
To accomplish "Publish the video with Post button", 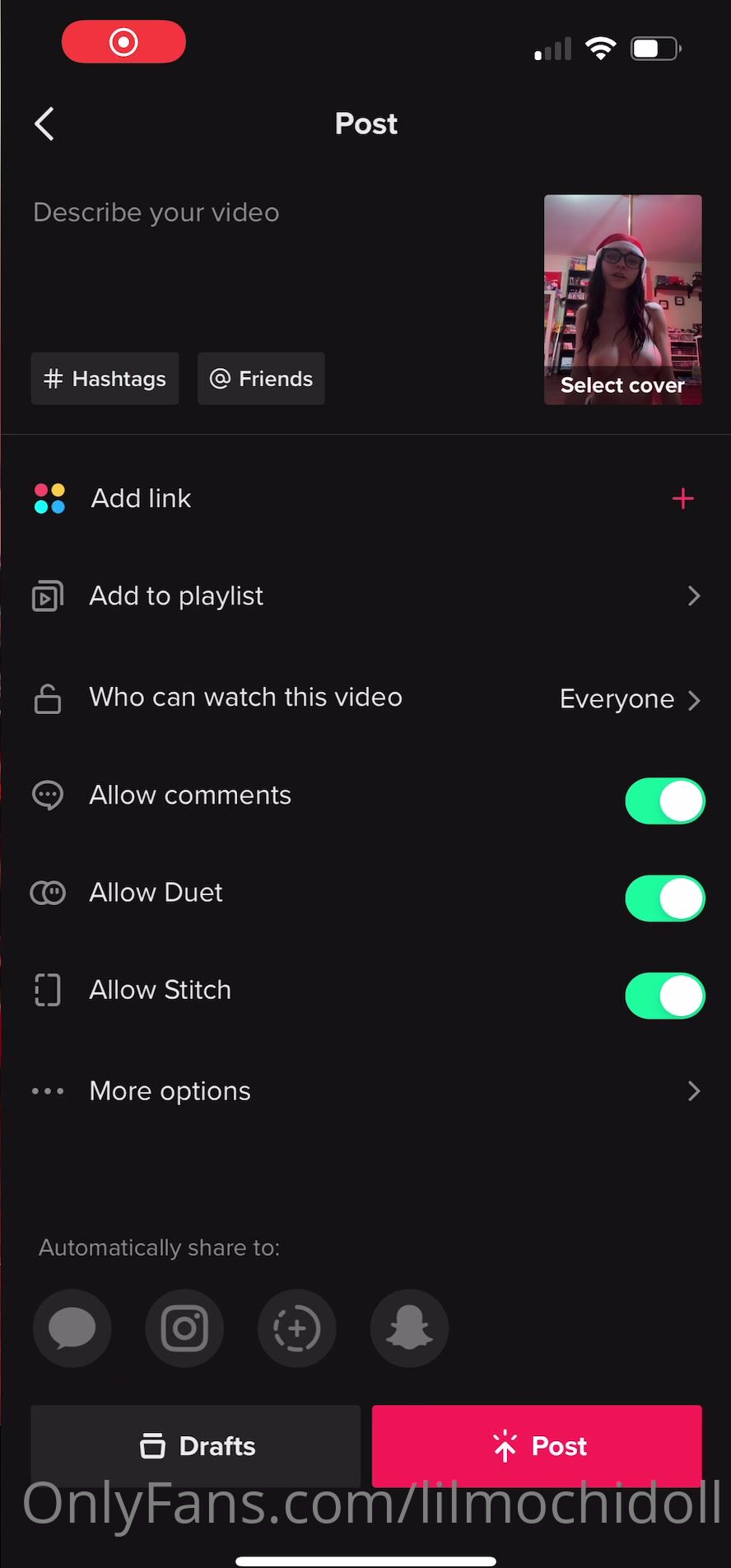I will 537,1445.
